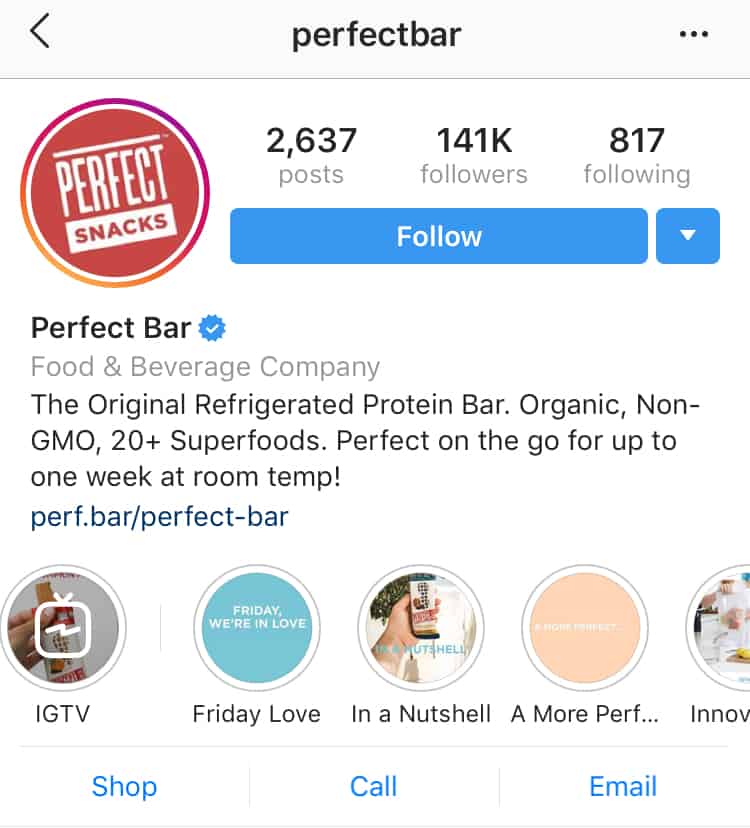Open the three-dot options menu

point(693,34)
